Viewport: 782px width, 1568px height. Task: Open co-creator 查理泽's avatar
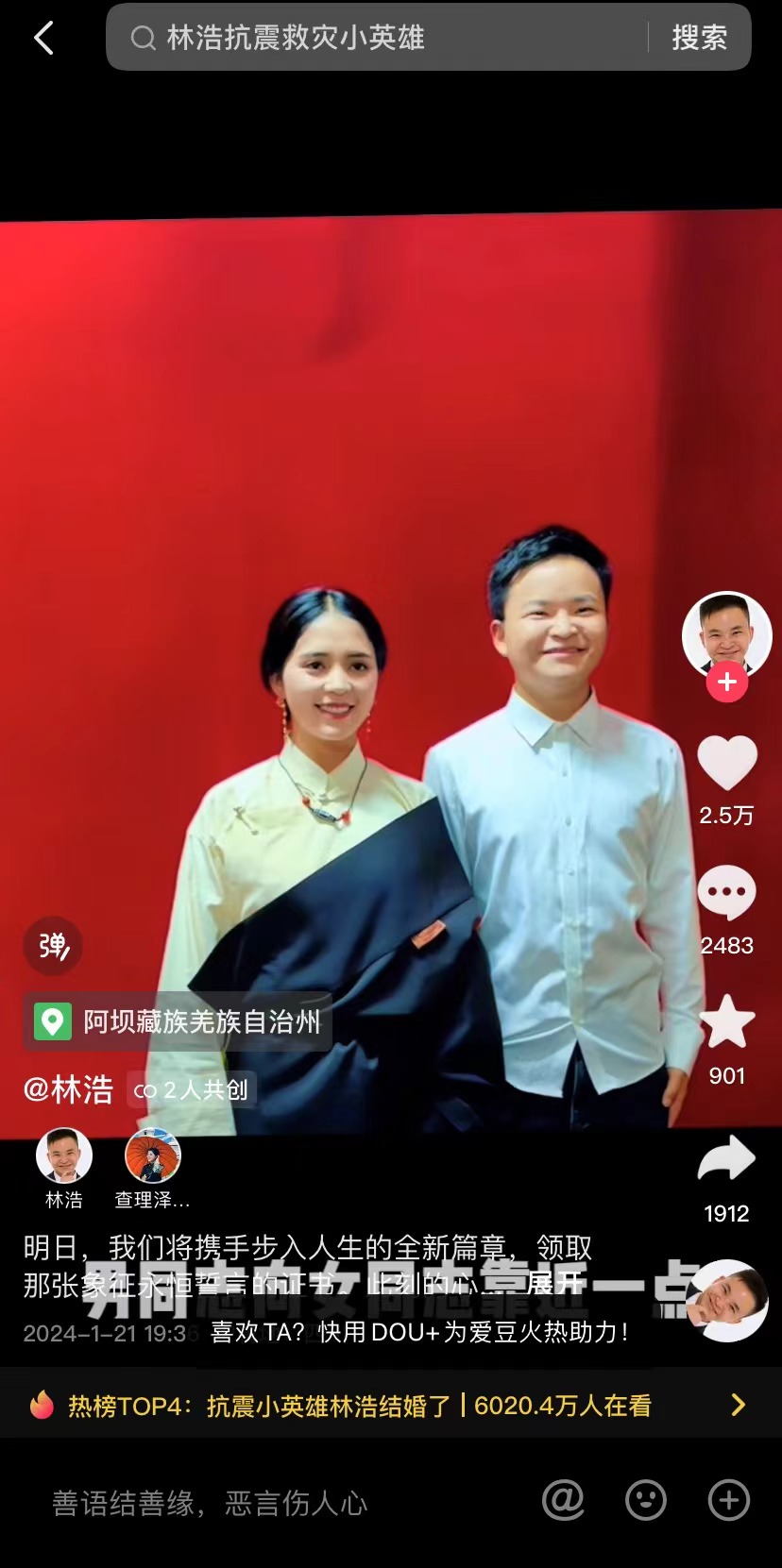pyautogui.click(x=152, y=1156)
